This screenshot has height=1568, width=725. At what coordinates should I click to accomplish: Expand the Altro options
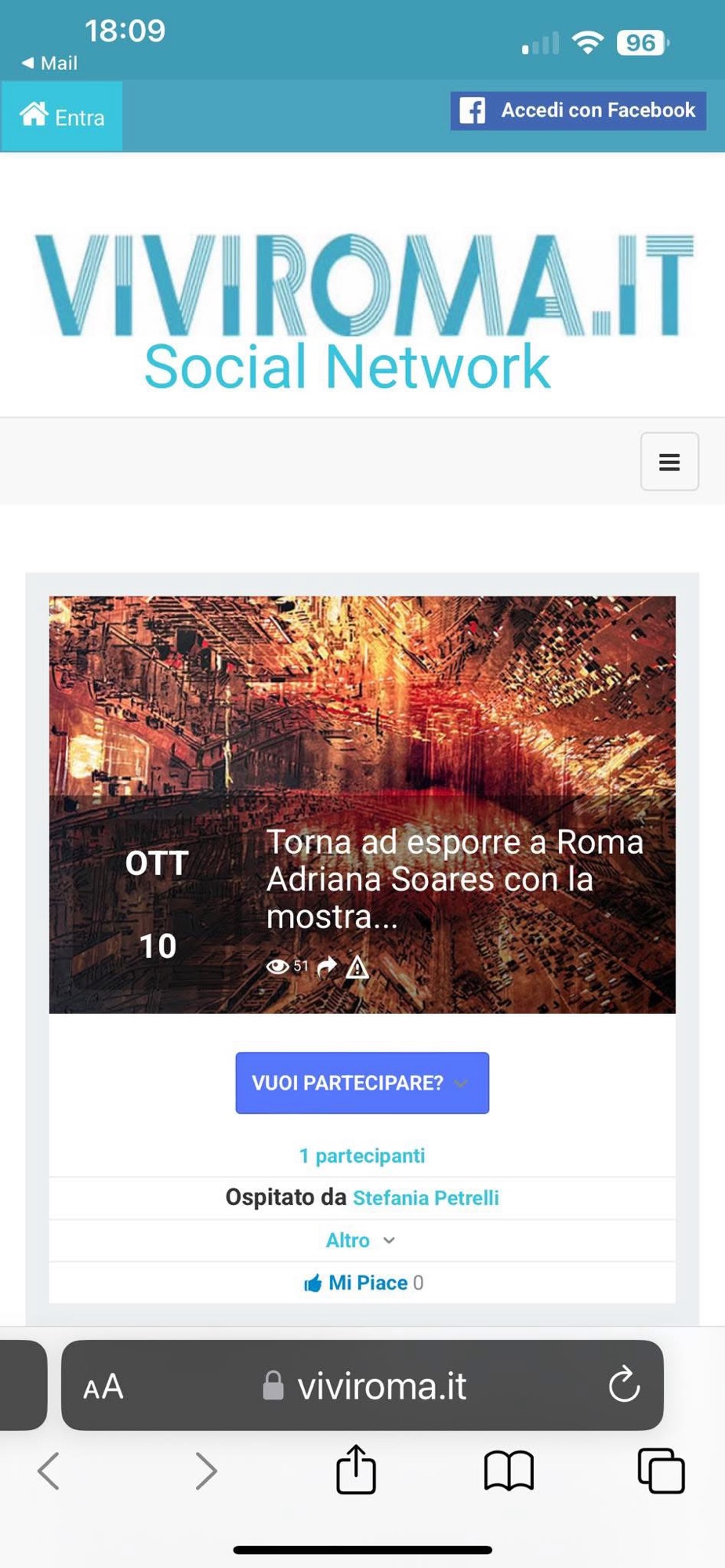pos(360,1240)
